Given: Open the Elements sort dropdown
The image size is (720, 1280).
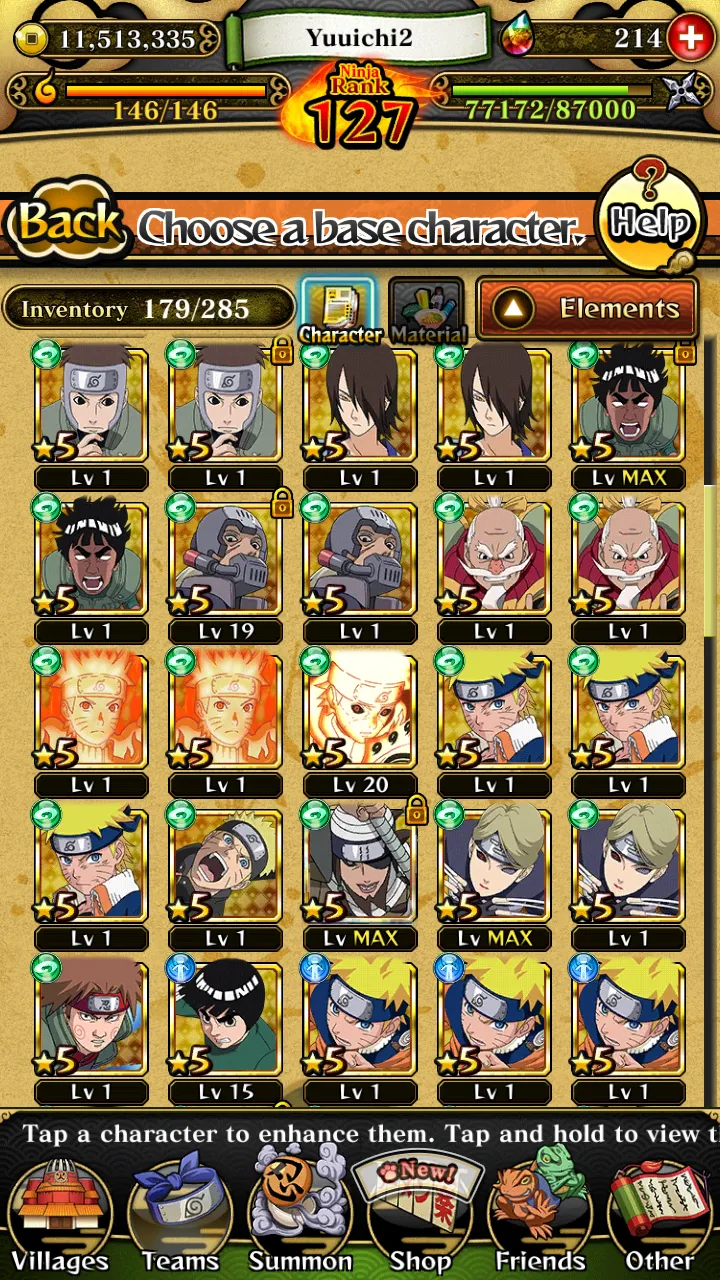Looking at the screenshot, I should [592, 309].
